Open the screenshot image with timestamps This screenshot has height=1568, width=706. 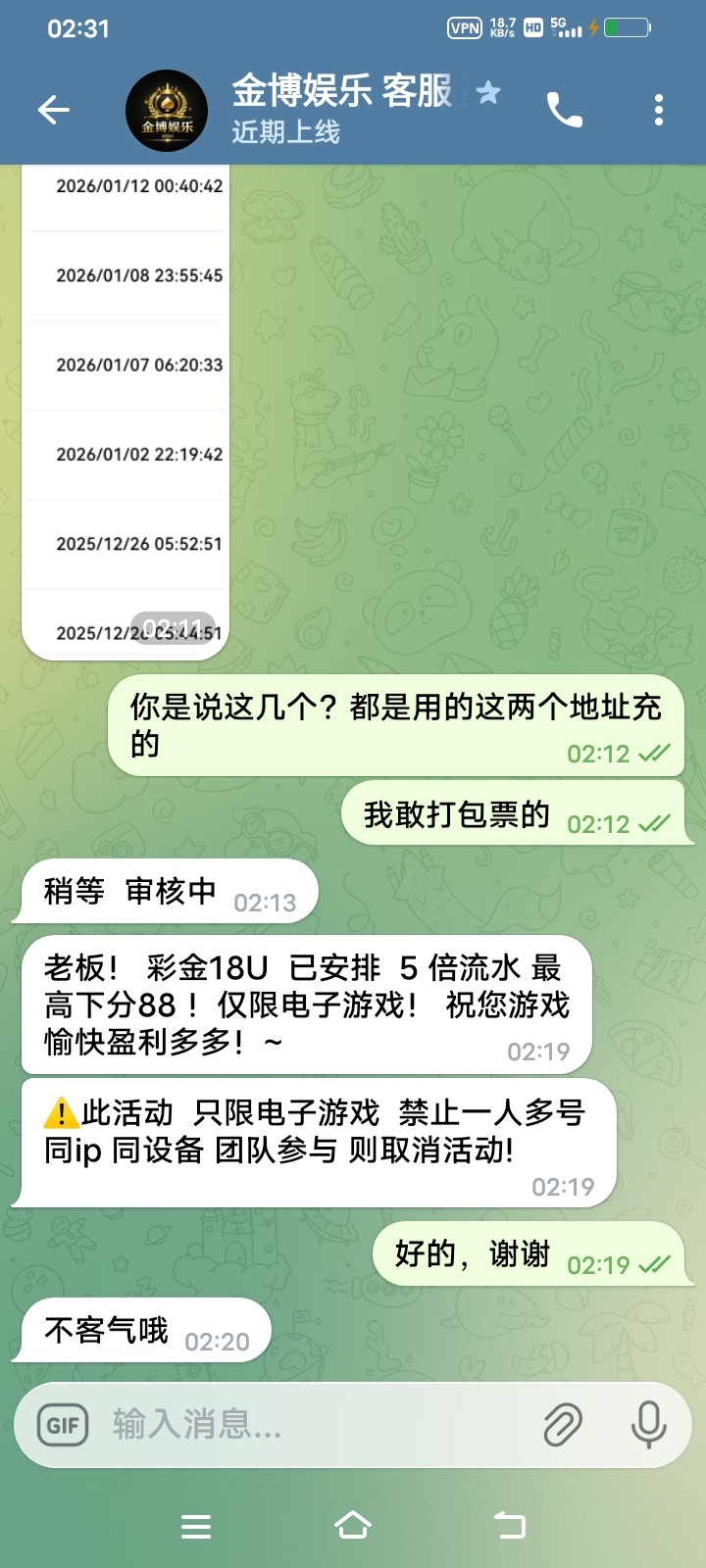(x=126, y=412)
